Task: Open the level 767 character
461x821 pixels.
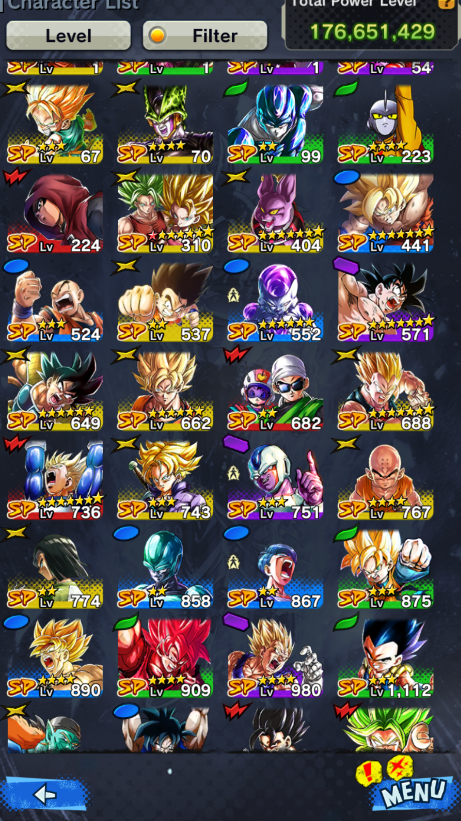Action: [386, 481]
